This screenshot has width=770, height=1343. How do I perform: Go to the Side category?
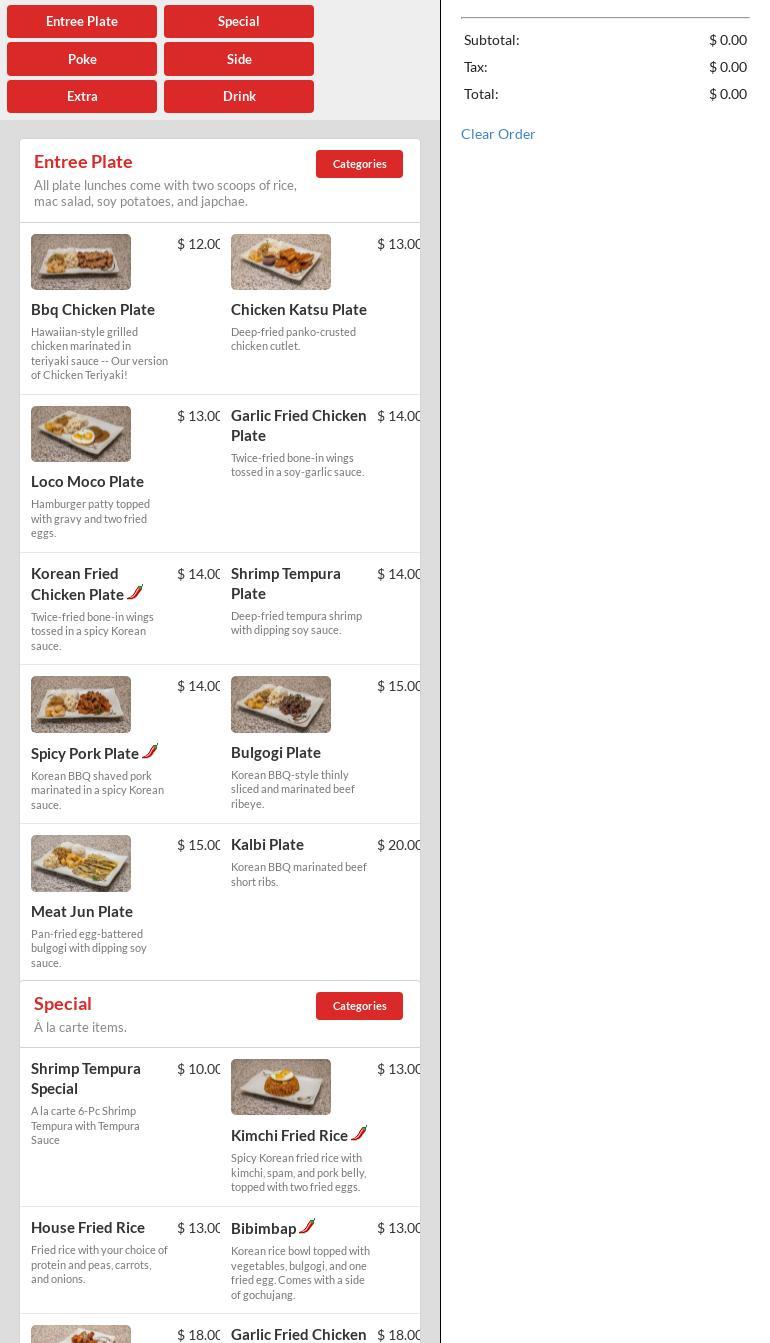(x=239, y=59)
